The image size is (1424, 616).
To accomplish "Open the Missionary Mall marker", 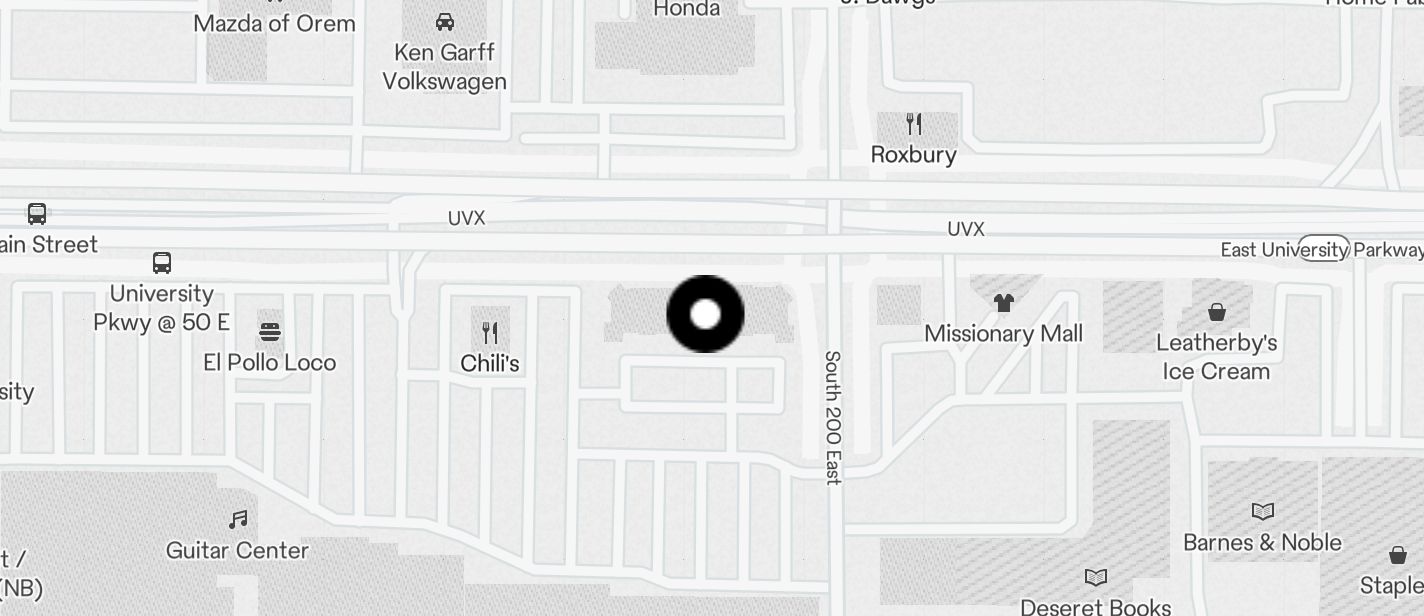I will coord(1004,303).
